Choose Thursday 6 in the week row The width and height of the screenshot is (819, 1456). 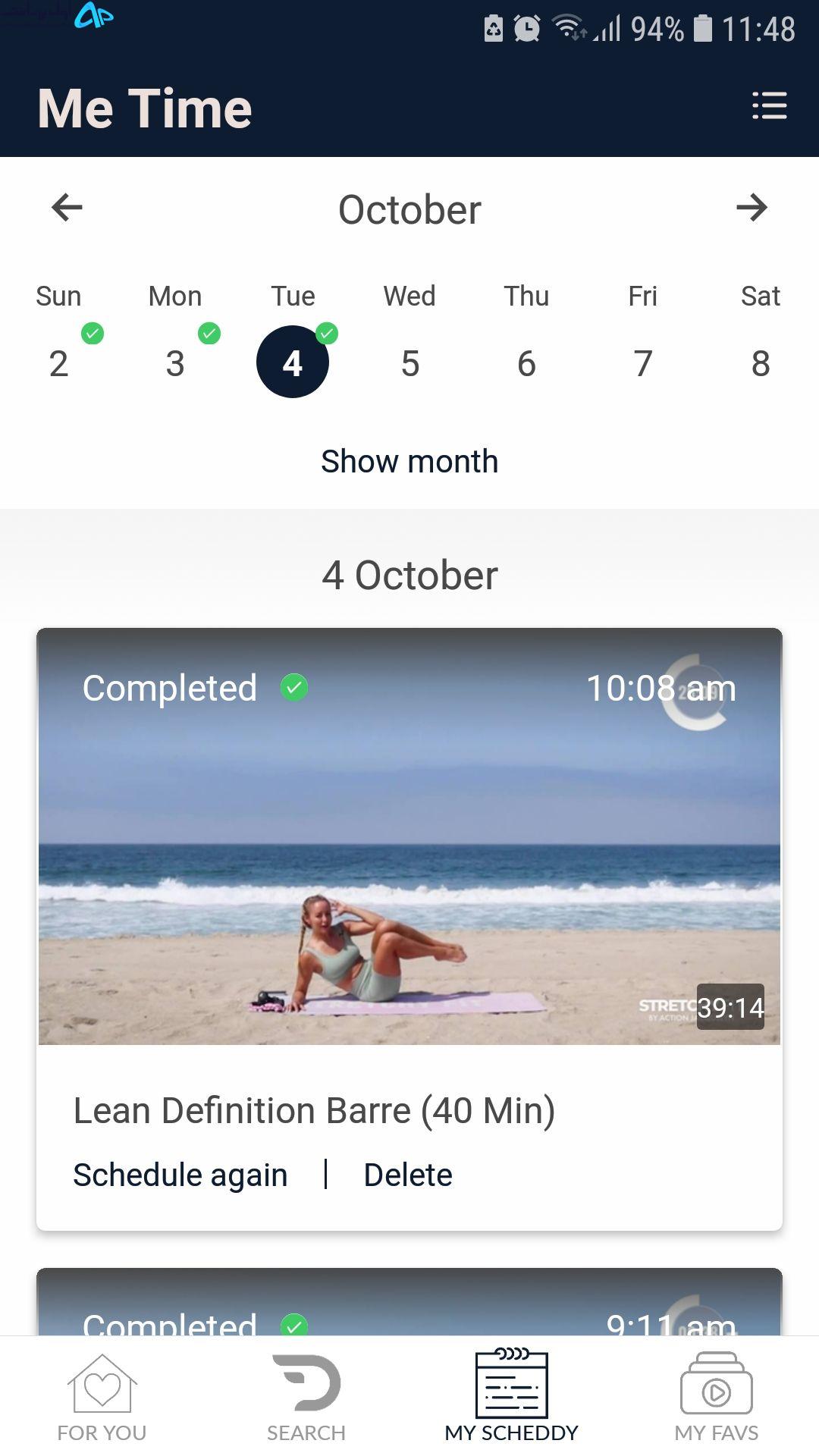526,363
